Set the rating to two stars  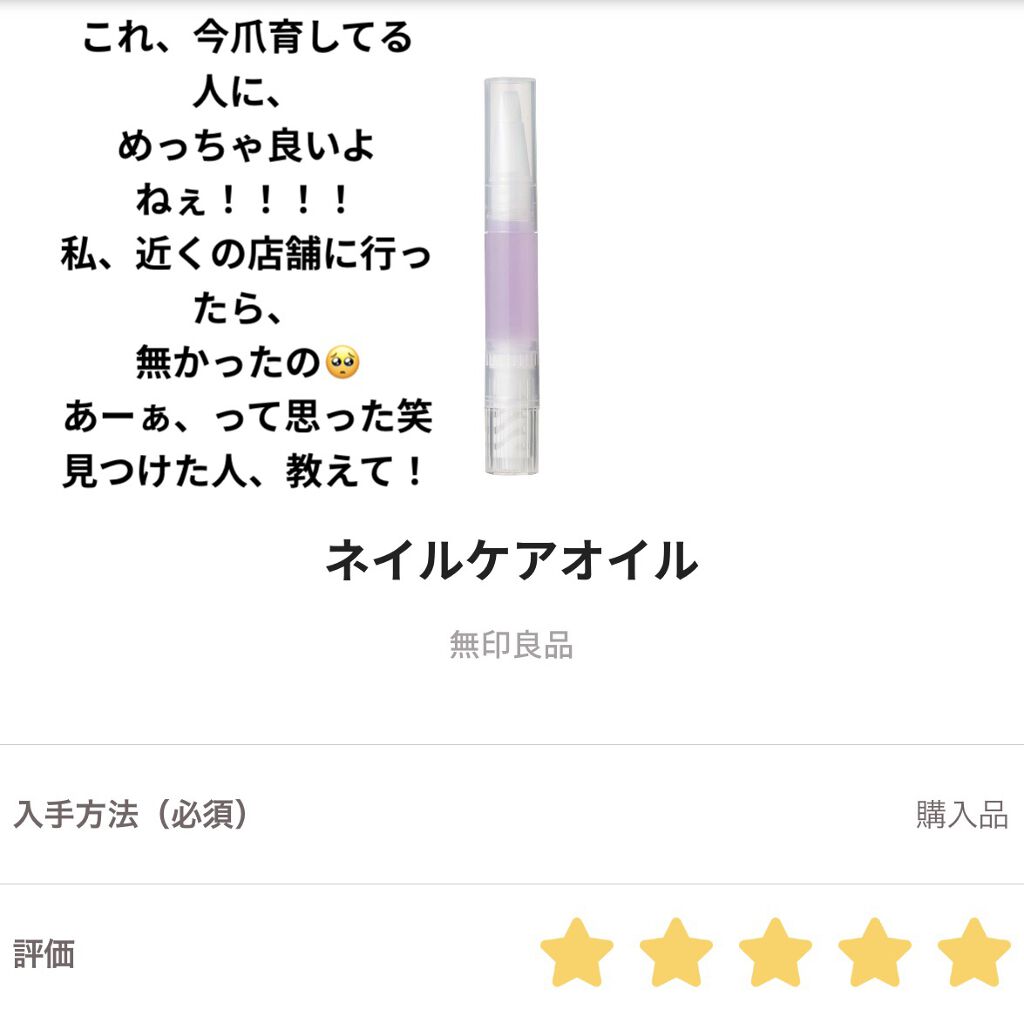tap(676, 953)
